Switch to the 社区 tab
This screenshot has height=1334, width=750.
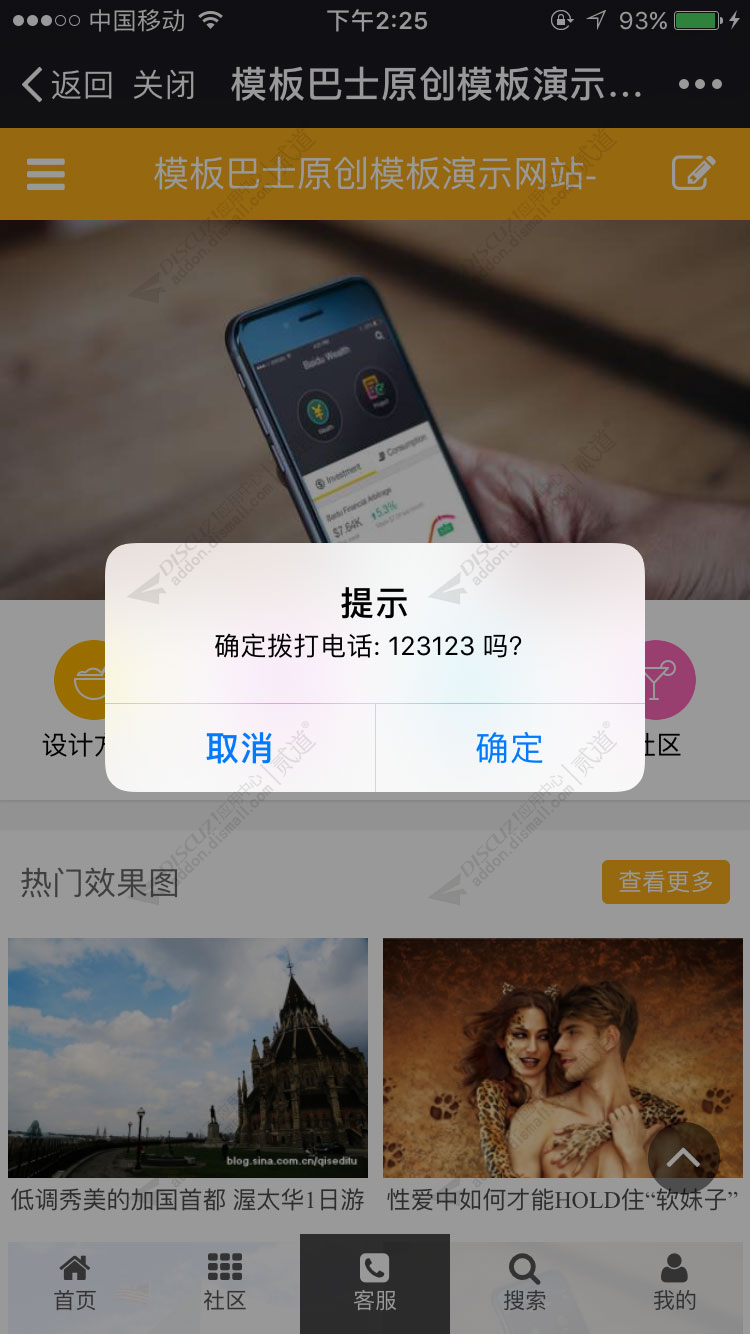point(225,1284)
